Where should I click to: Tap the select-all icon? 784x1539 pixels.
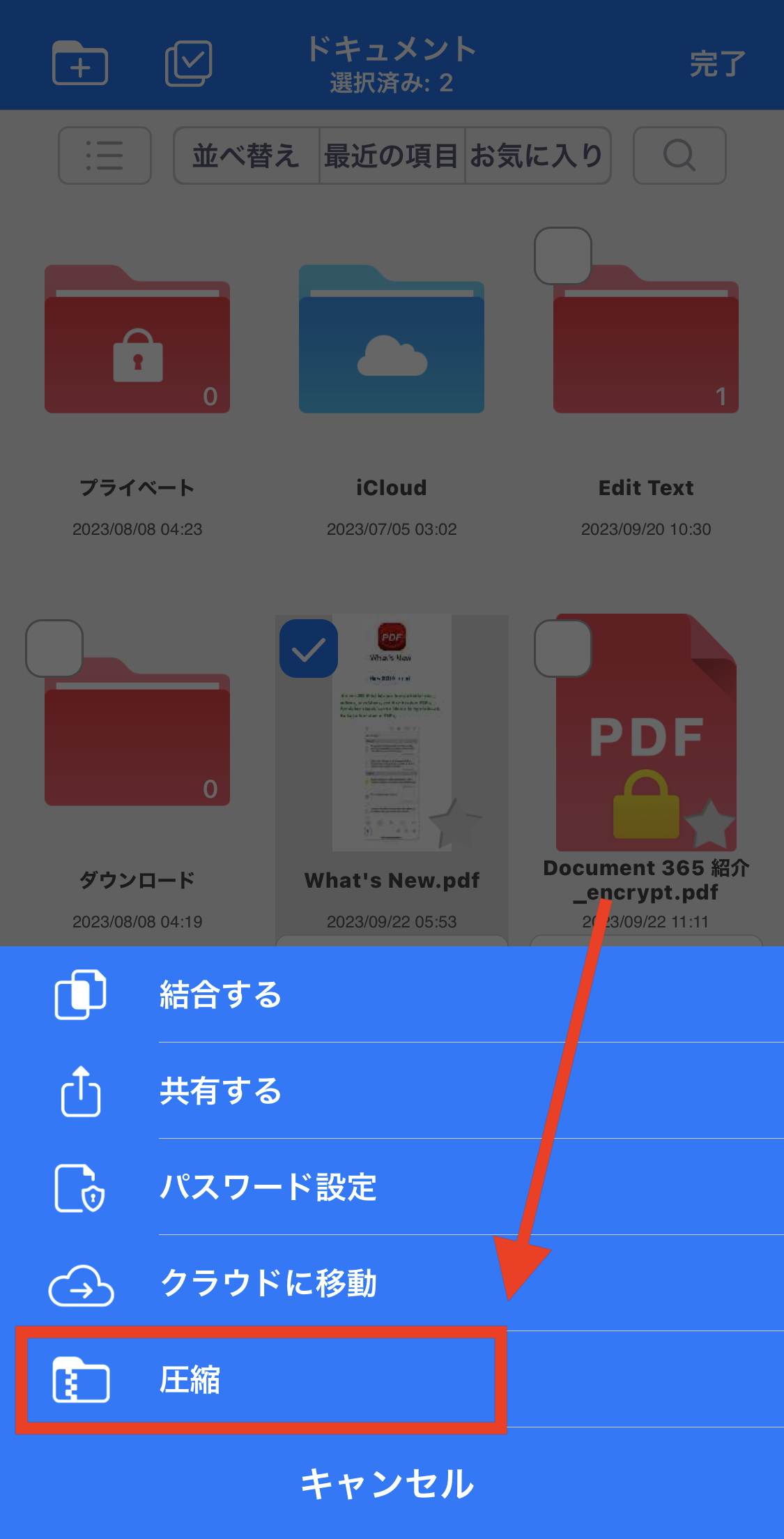click(188, 64)
